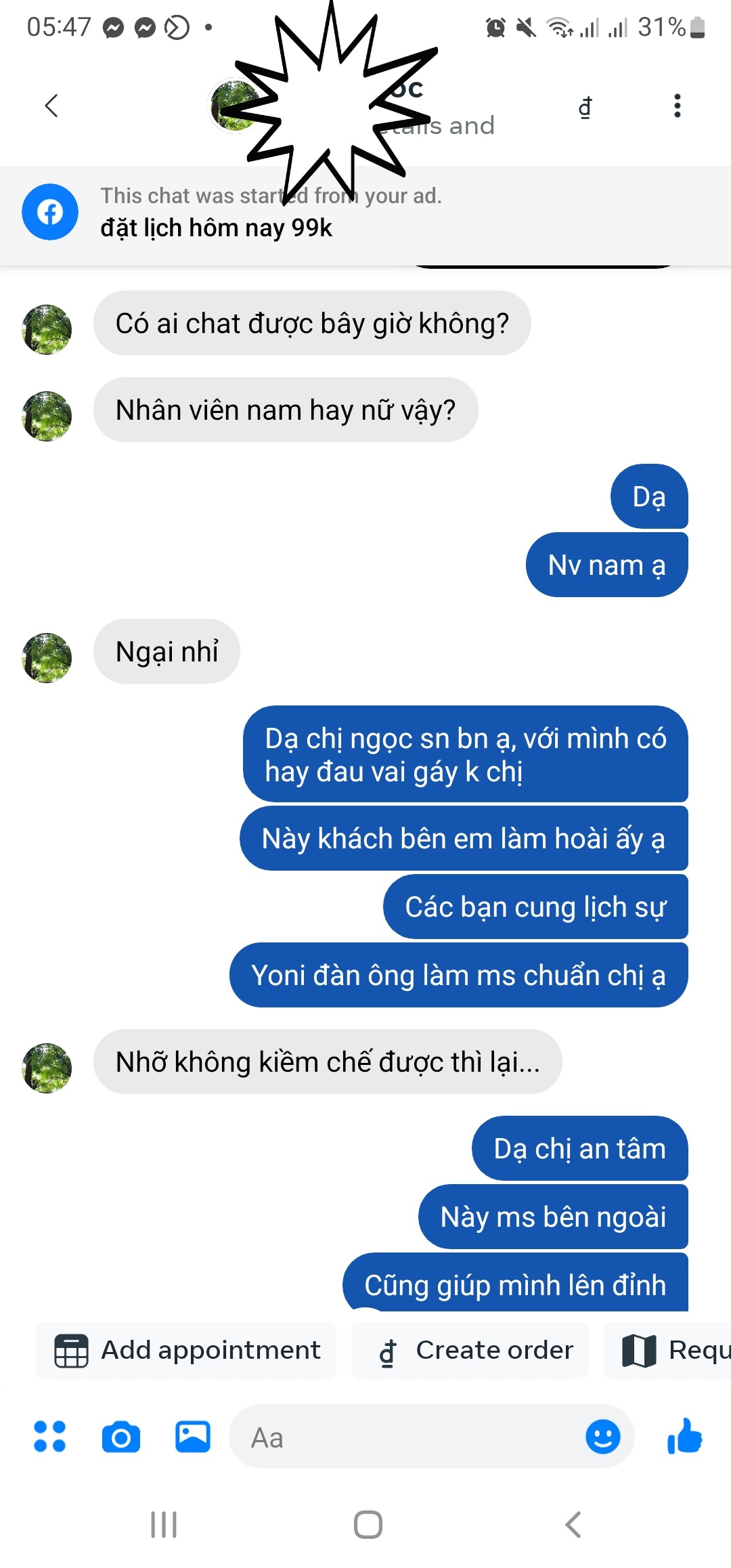Focus the Aa message input field
Screen dimensions: 731x1568
(406, 1437)
